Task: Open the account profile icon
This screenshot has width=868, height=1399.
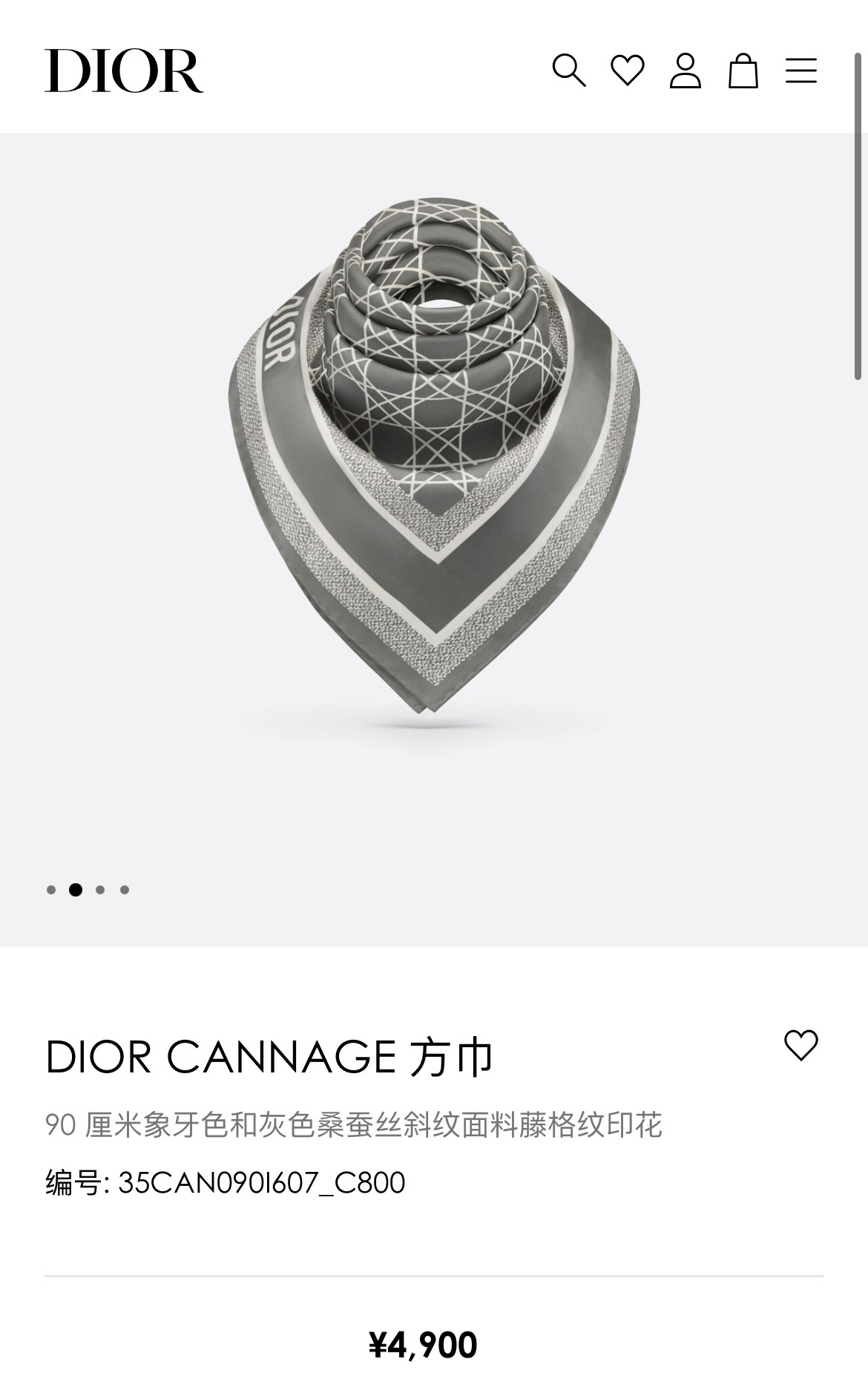Action: 685,71
